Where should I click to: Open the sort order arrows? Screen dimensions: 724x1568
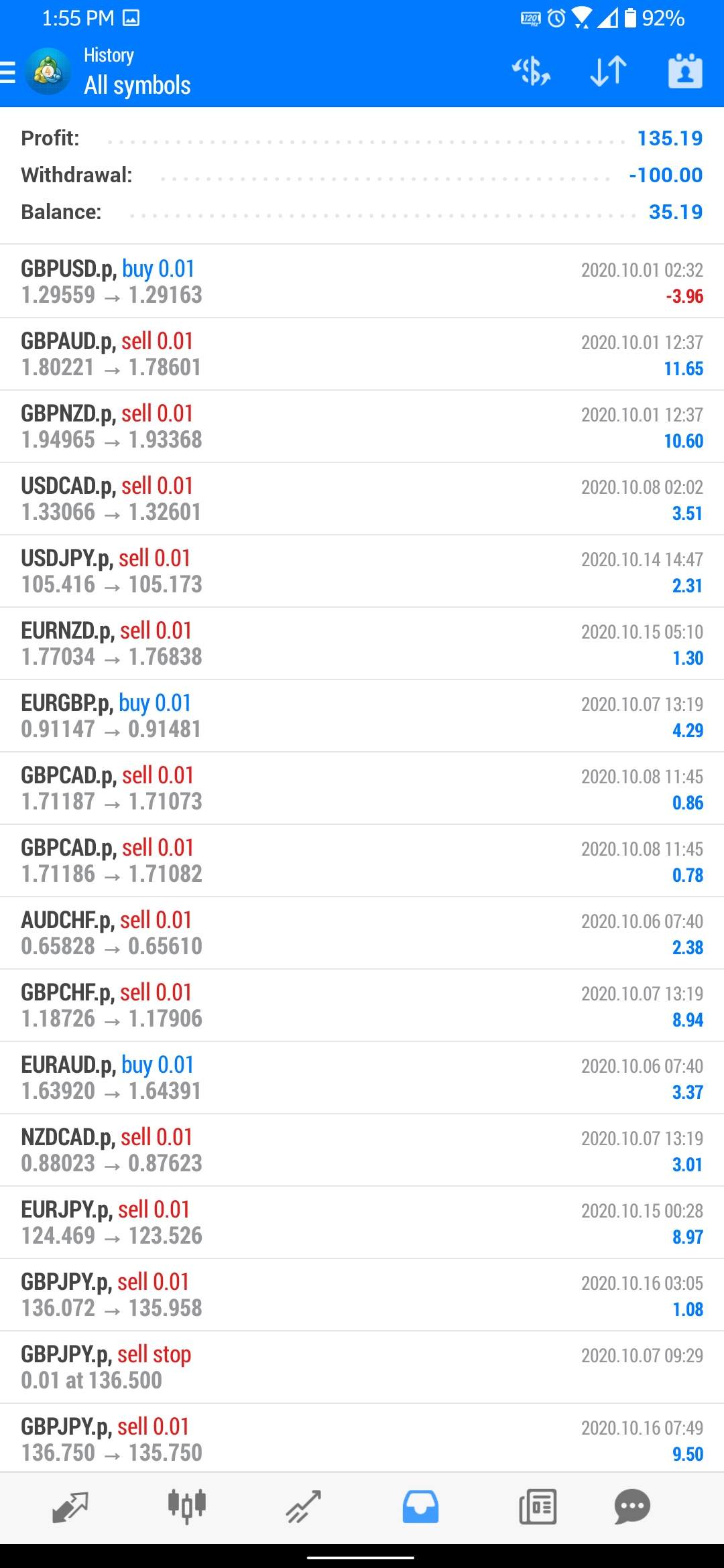[x=608, y=71]
